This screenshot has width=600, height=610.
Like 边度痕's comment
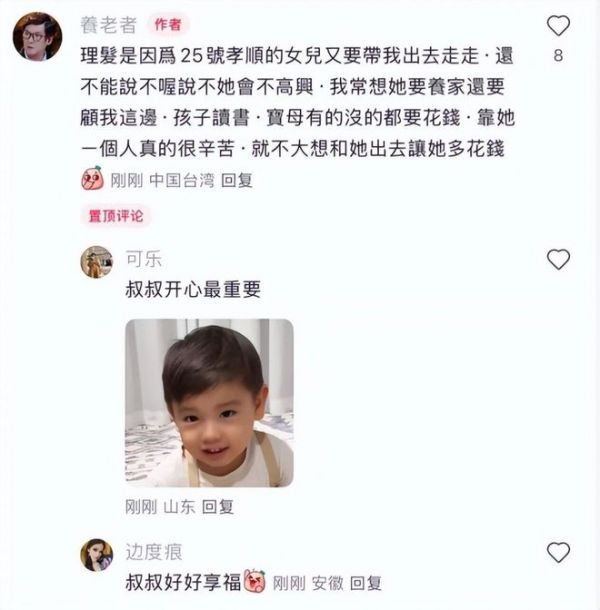click(x=558, y=552)
